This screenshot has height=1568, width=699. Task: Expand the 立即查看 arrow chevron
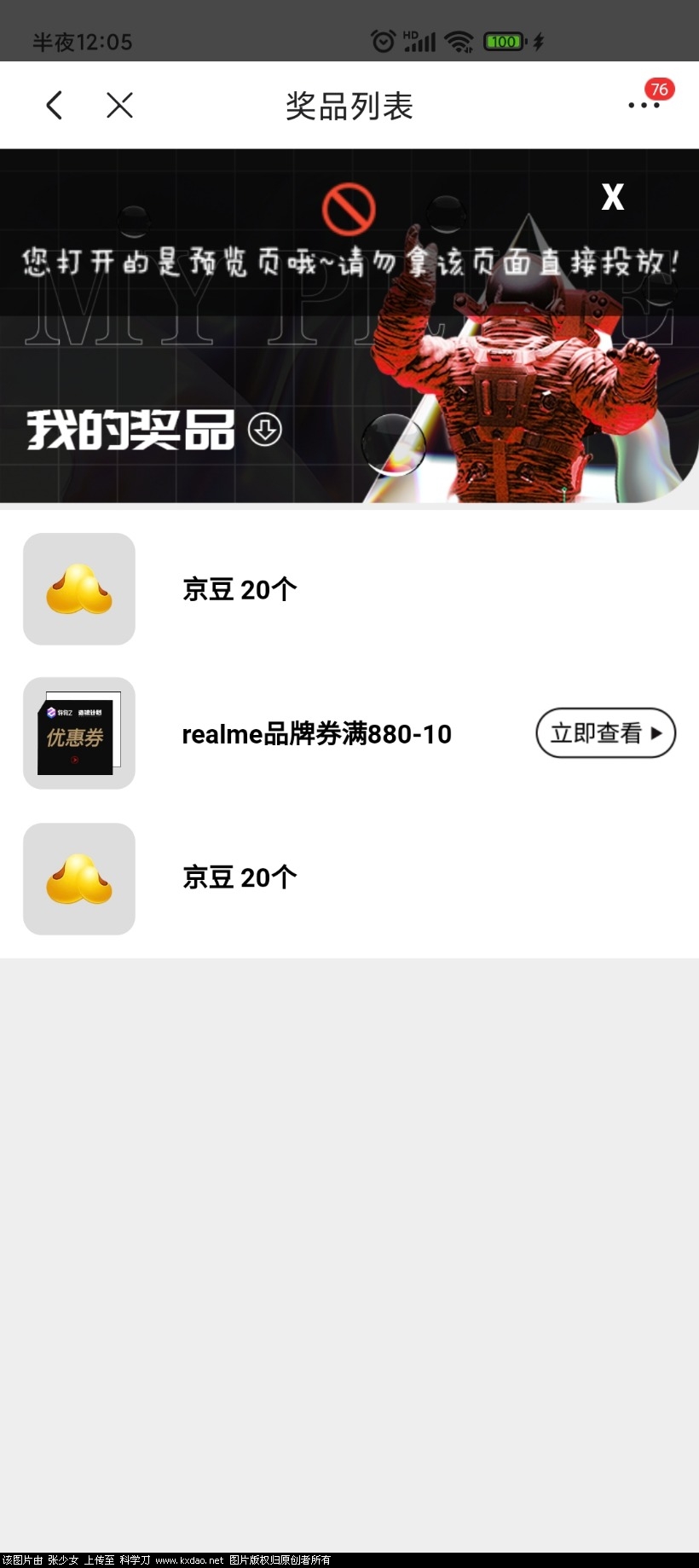(x=656, y=733)
